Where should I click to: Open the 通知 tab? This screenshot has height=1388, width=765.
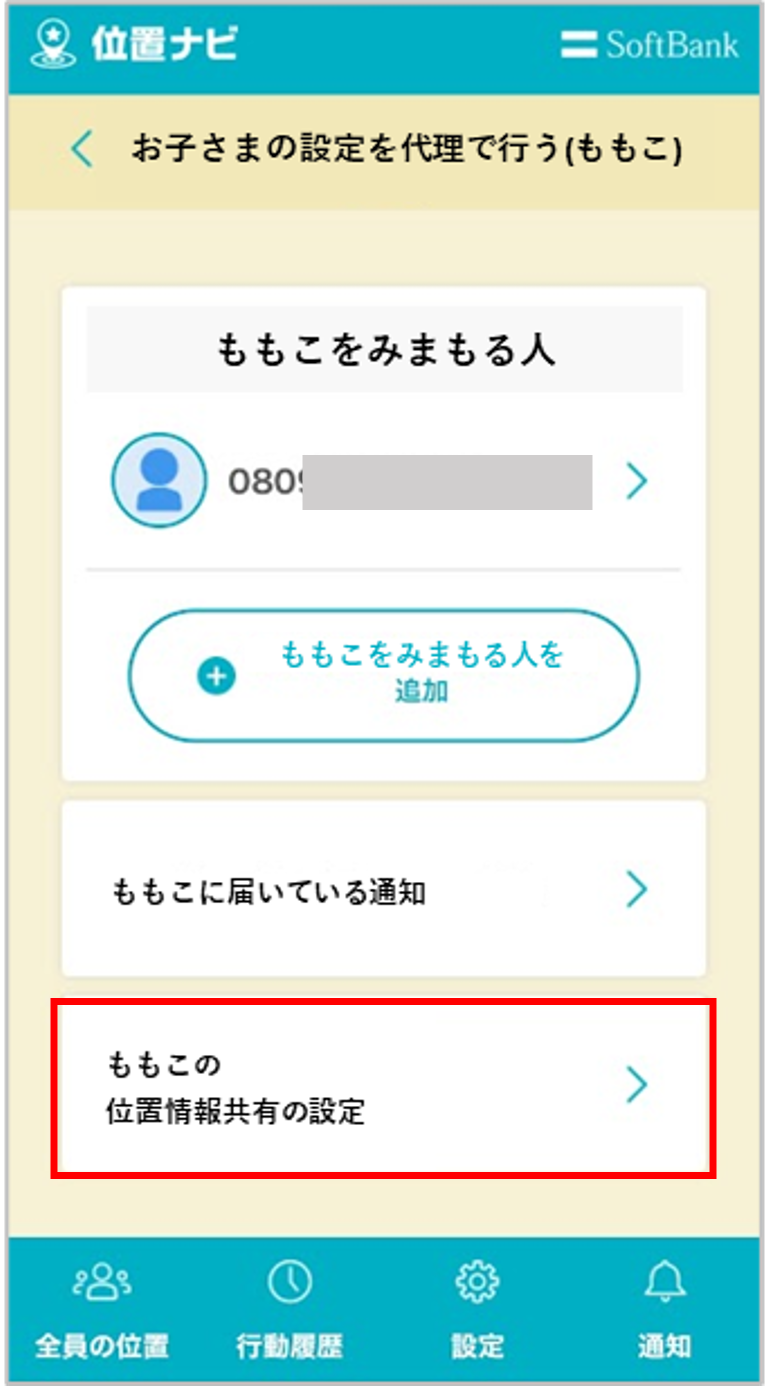tap(665, 1311)
